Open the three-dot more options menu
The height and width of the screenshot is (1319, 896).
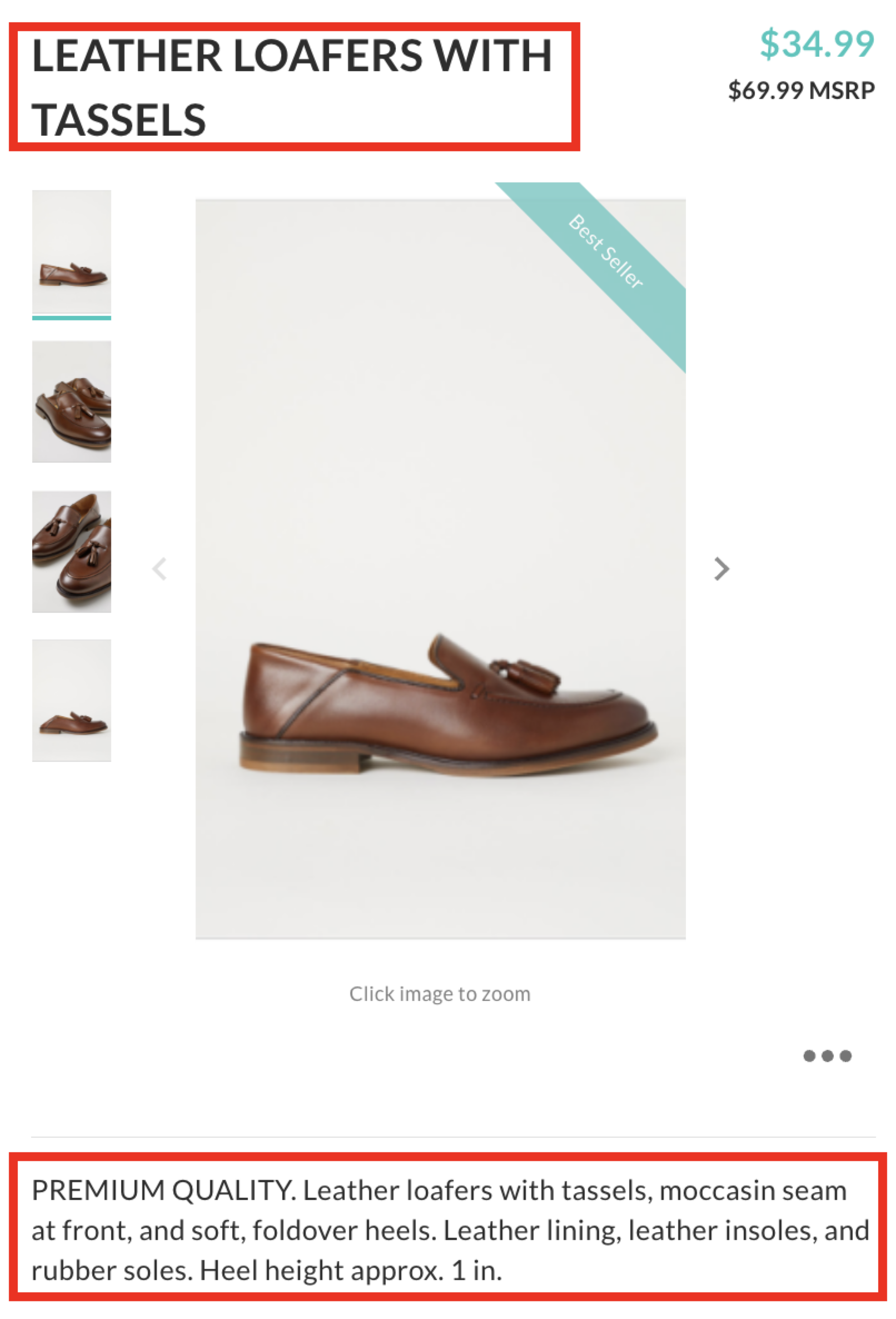[x=827, y=1055]
